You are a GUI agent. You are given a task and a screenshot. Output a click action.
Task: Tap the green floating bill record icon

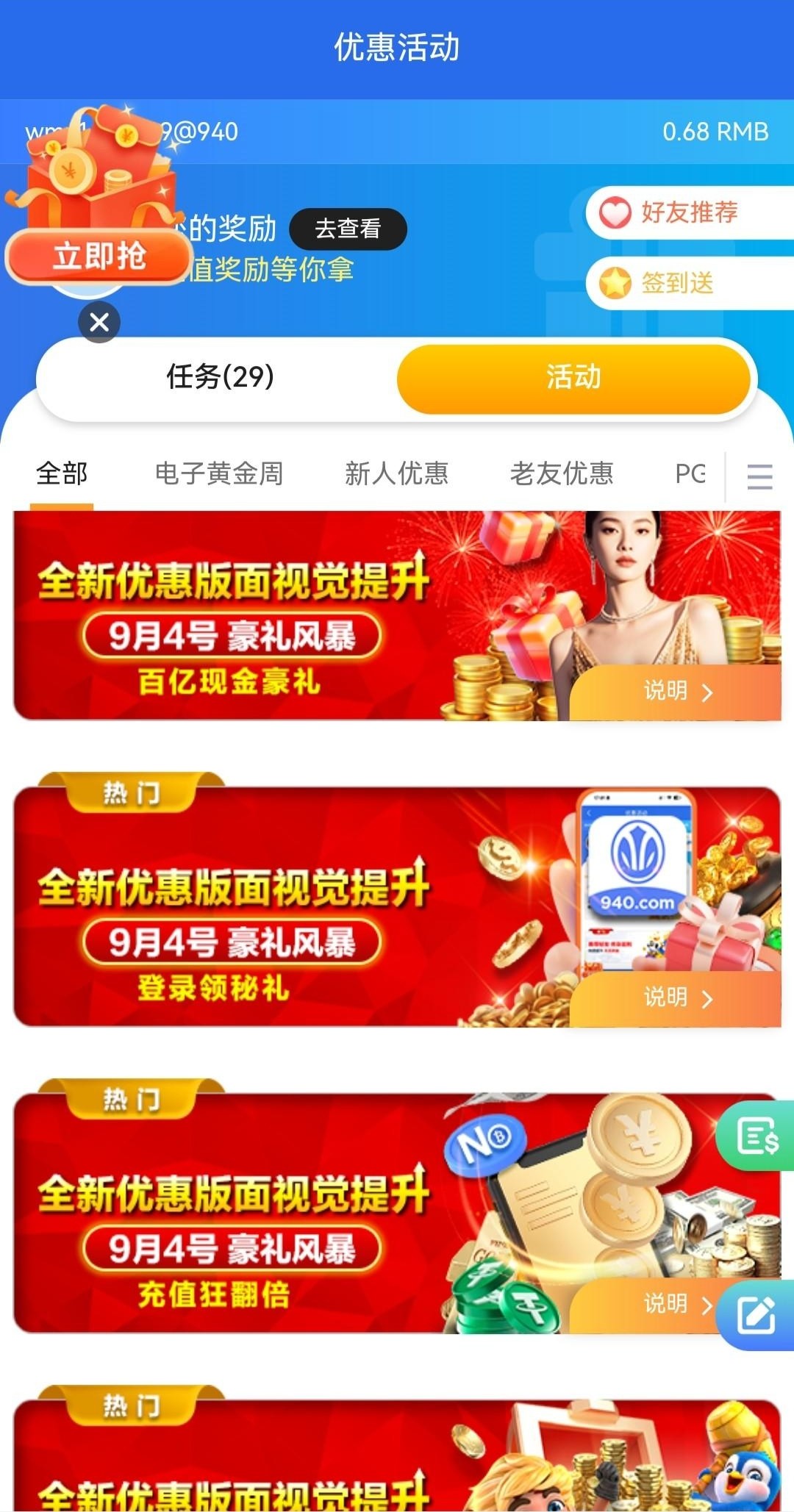(757, 1136)
